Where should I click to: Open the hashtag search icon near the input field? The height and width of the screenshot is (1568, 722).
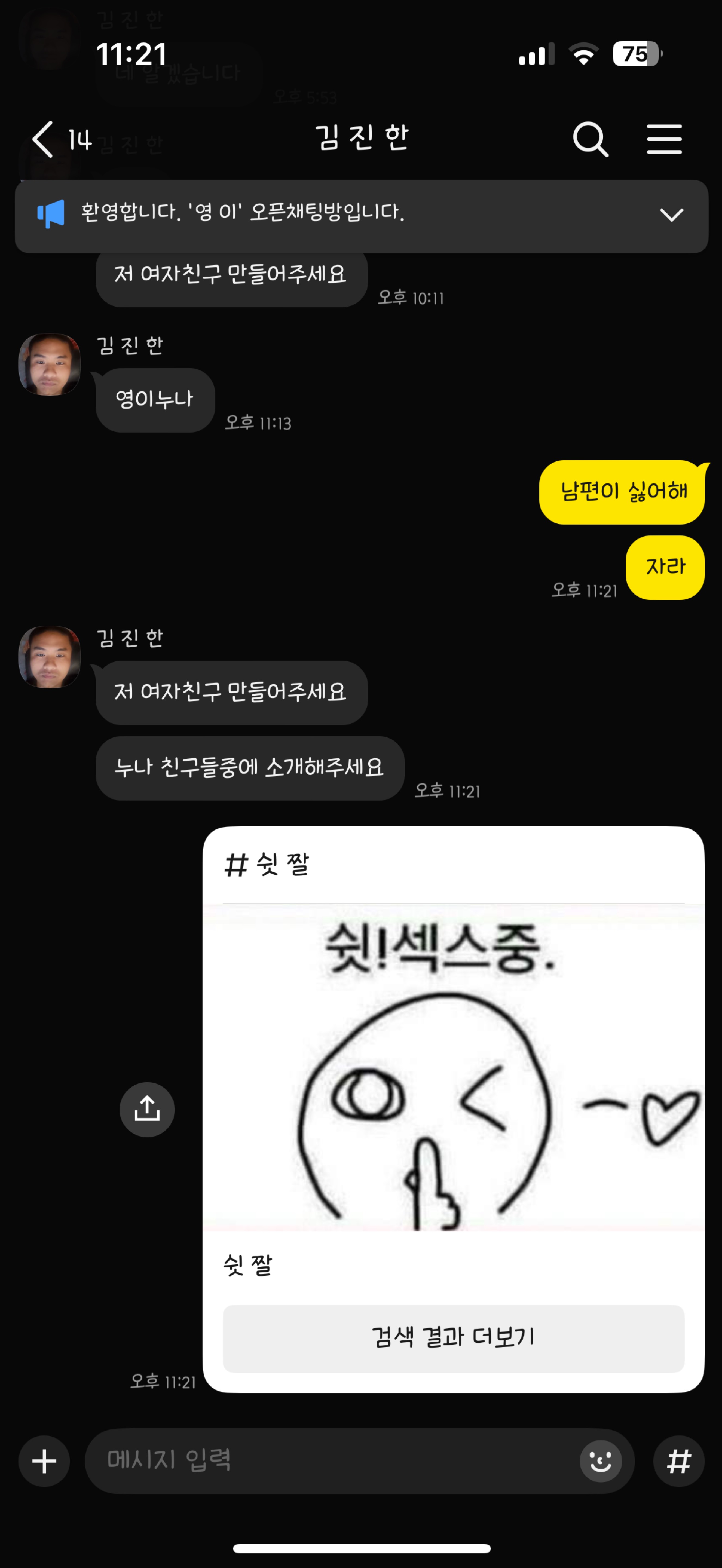click(679, 1461)
